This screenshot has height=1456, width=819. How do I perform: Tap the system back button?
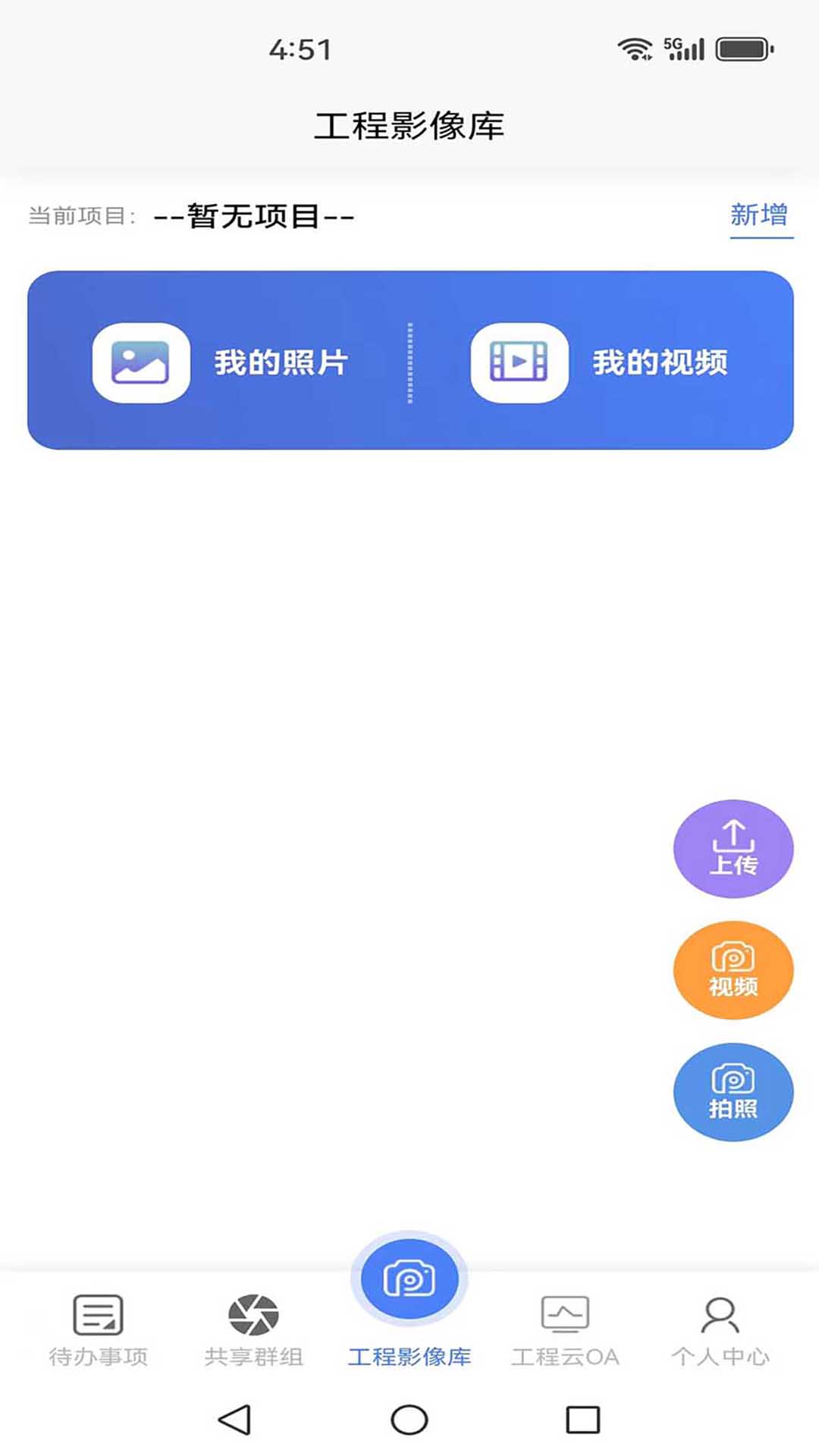coord(234,1420)
